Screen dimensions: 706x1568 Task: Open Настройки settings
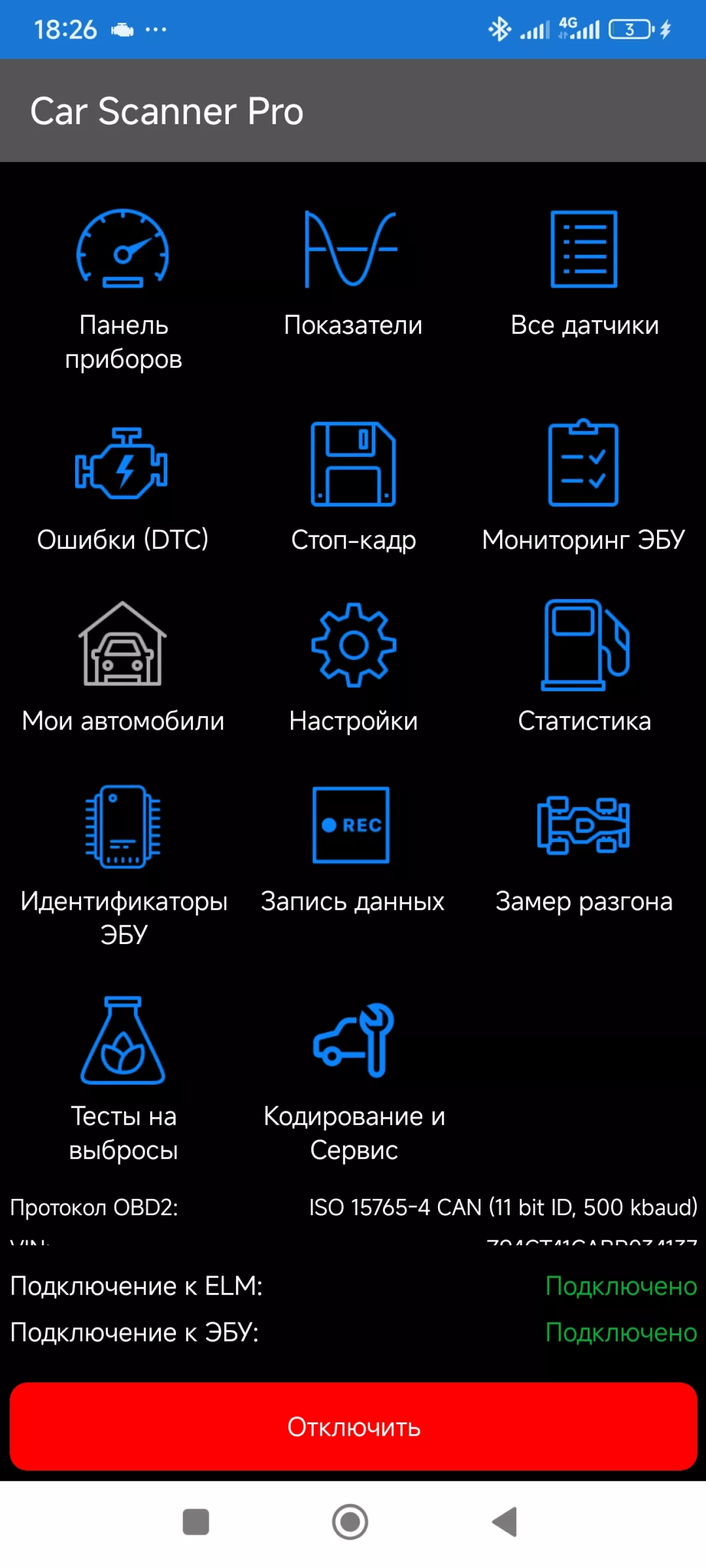pos(354,666)
